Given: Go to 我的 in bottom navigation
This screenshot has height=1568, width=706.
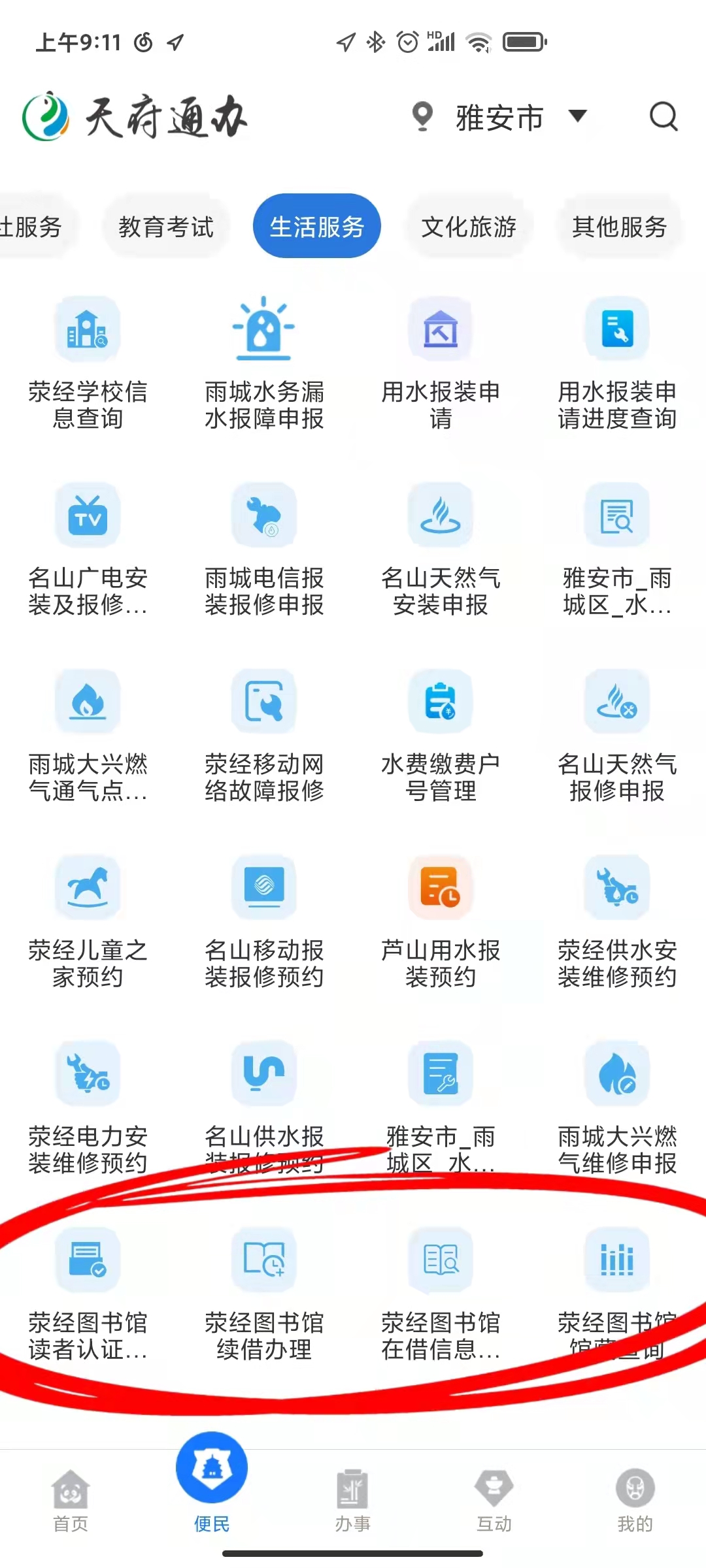Looking at the screenshot, I should pyautogui.click(x=633, y=1503).
